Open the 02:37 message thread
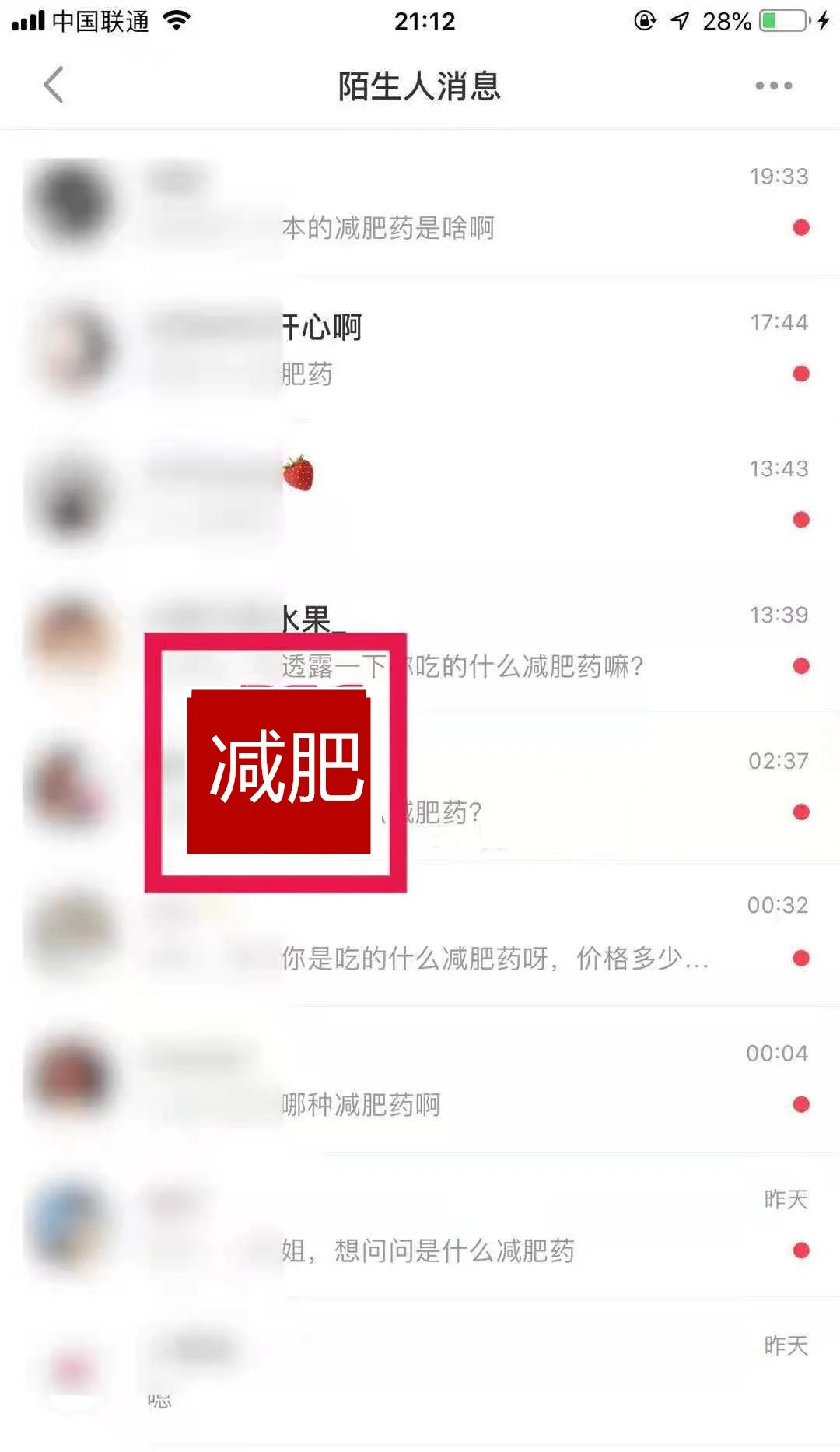The width and height of the screenshot is (840, 1452). [x=420, y=787]
